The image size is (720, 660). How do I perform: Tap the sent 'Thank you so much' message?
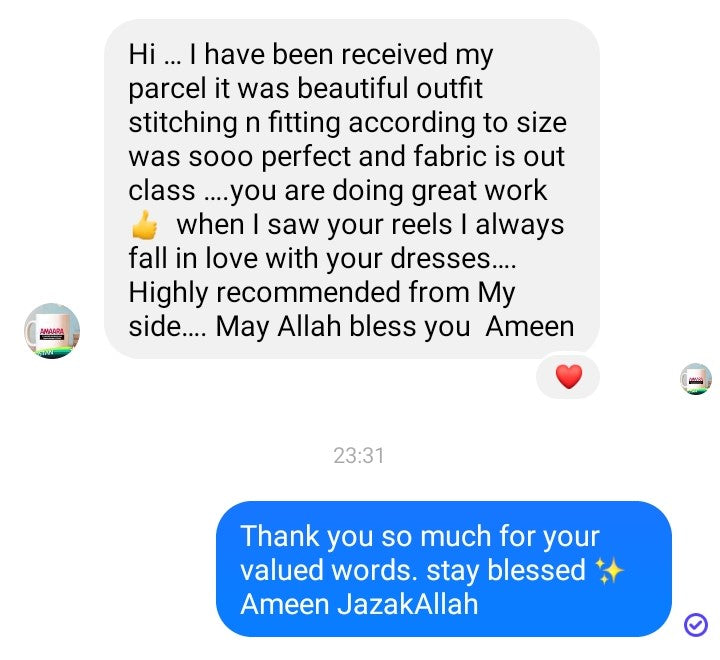click(x=443, y=569)
